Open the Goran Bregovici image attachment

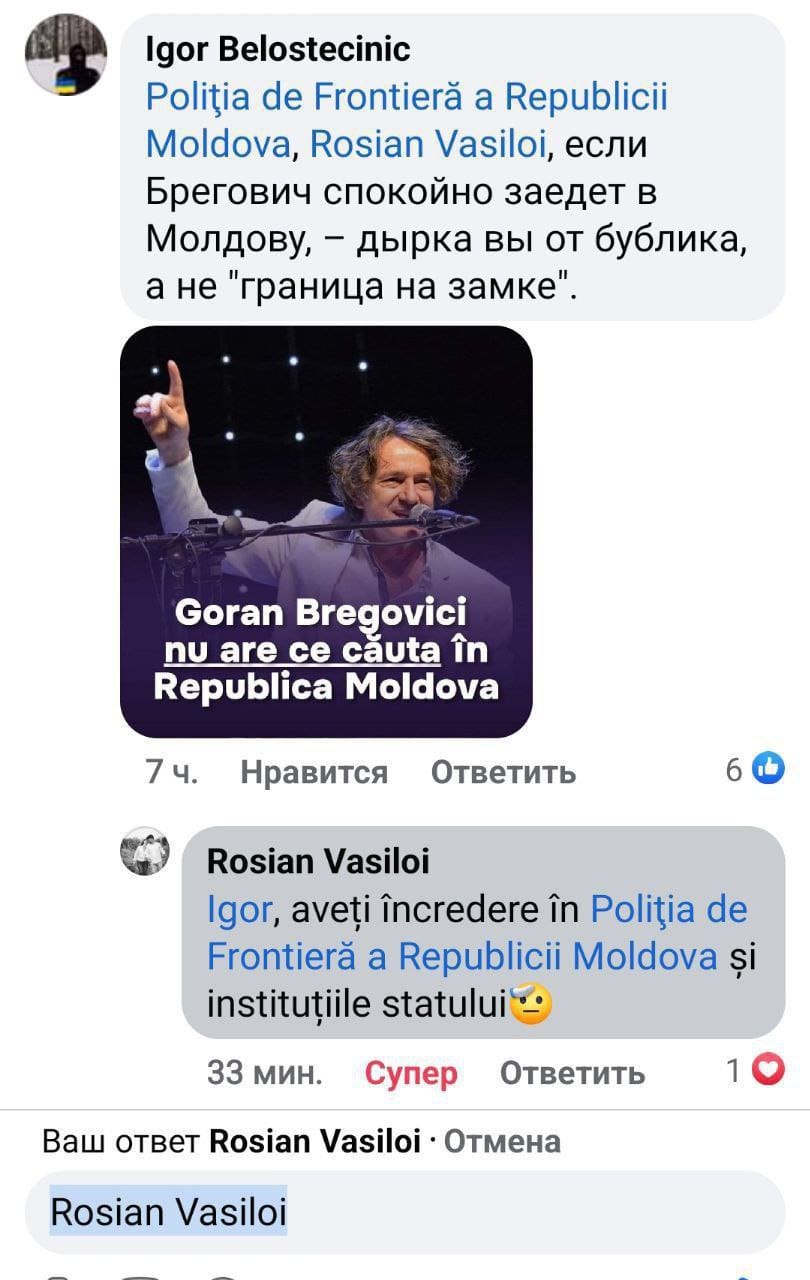coord(326,531)
